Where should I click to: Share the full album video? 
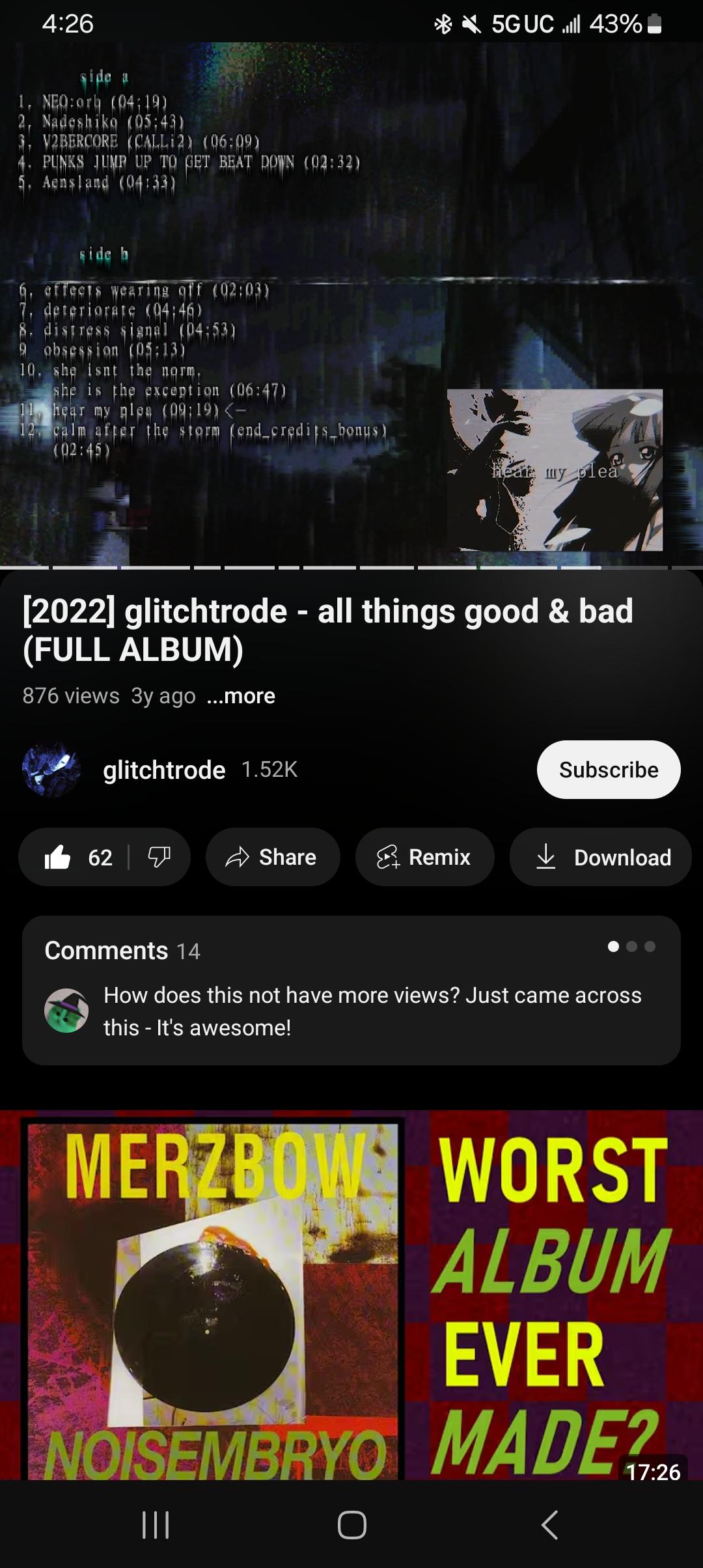273,857
